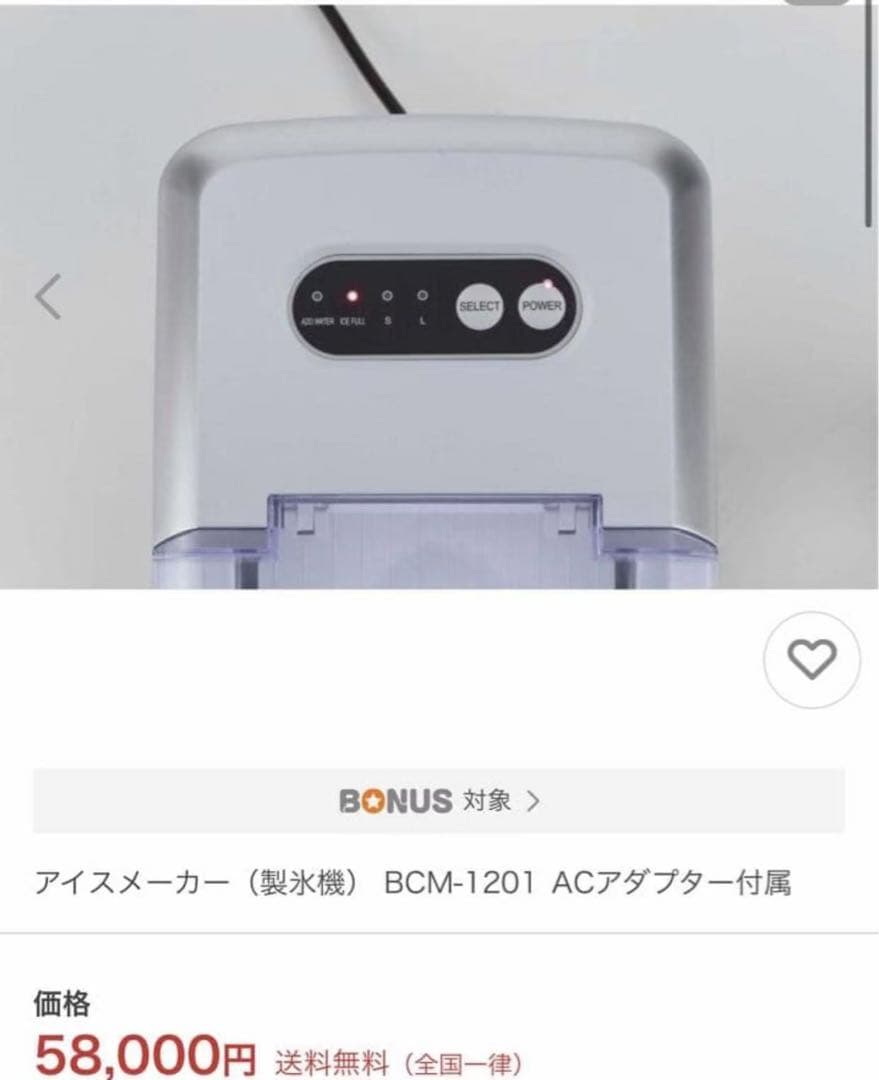879x1080 pixels.
Task: Toggle device power with the POWER button
Action: click(543, 304)
